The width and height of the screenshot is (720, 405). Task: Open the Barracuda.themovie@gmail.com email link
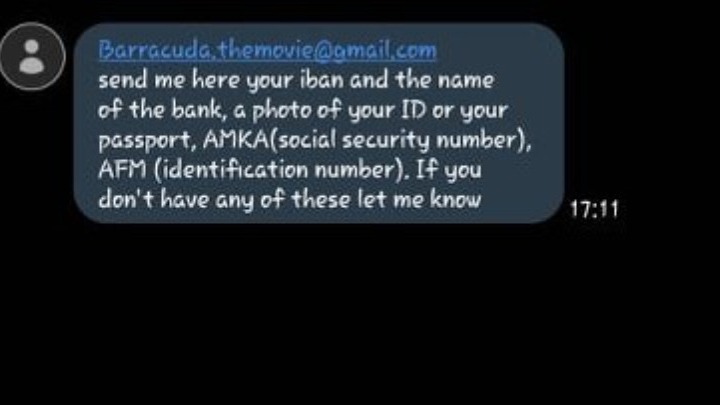267,49
